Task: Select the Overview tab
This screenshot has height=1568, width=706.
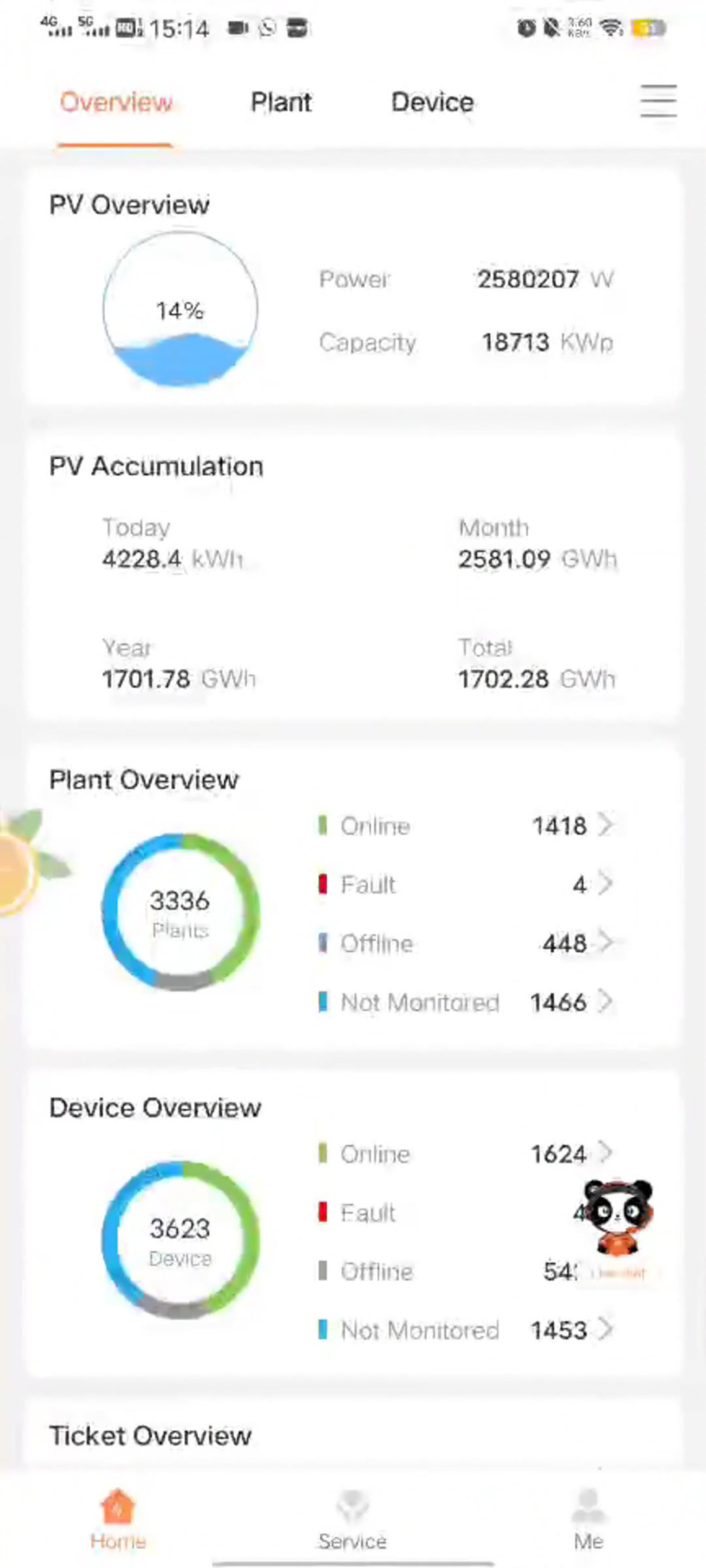Action: (116, 102)
